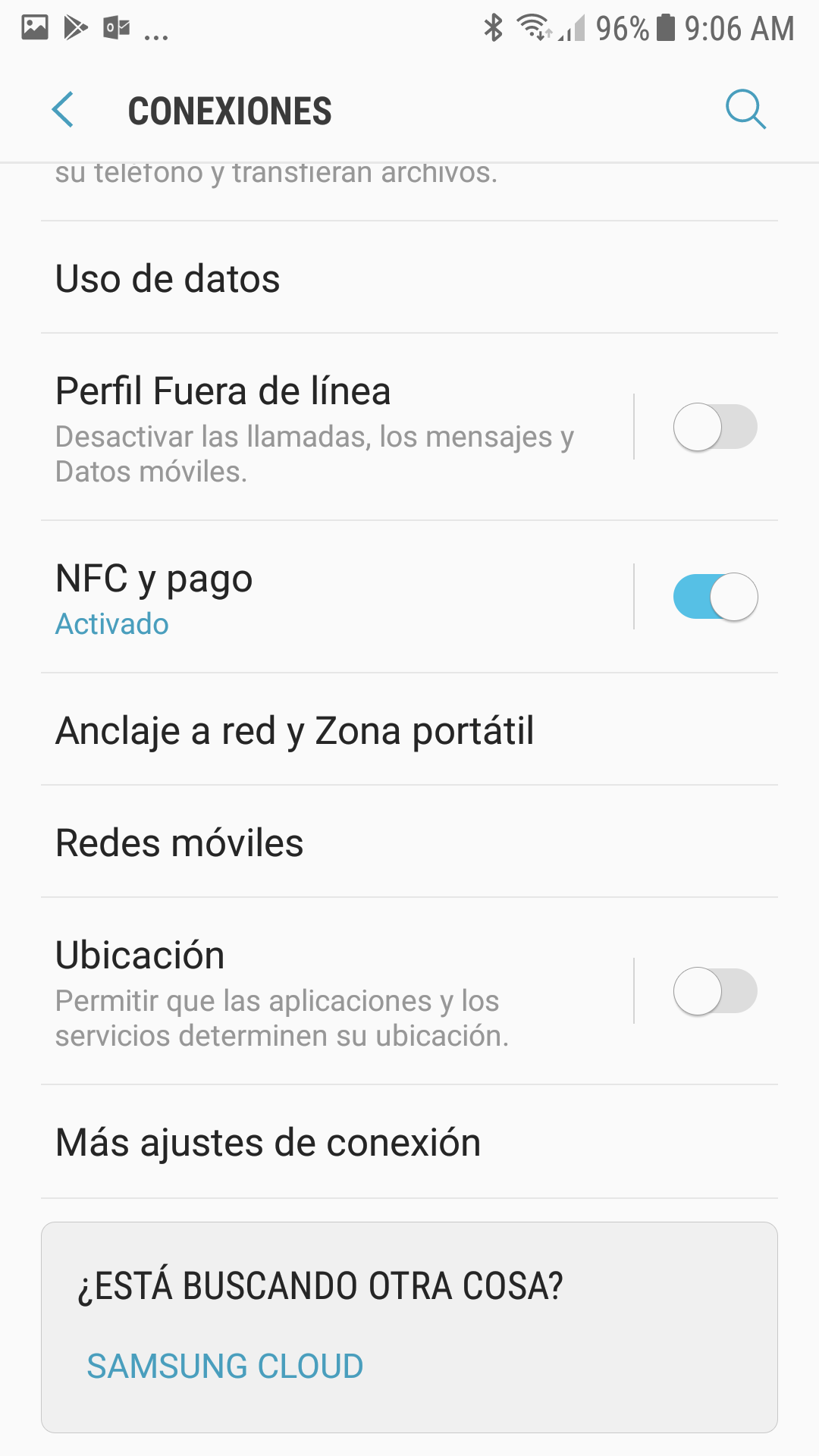
Task: Tap the Samsung Cloud link
Action: (x=225, y=1367)
